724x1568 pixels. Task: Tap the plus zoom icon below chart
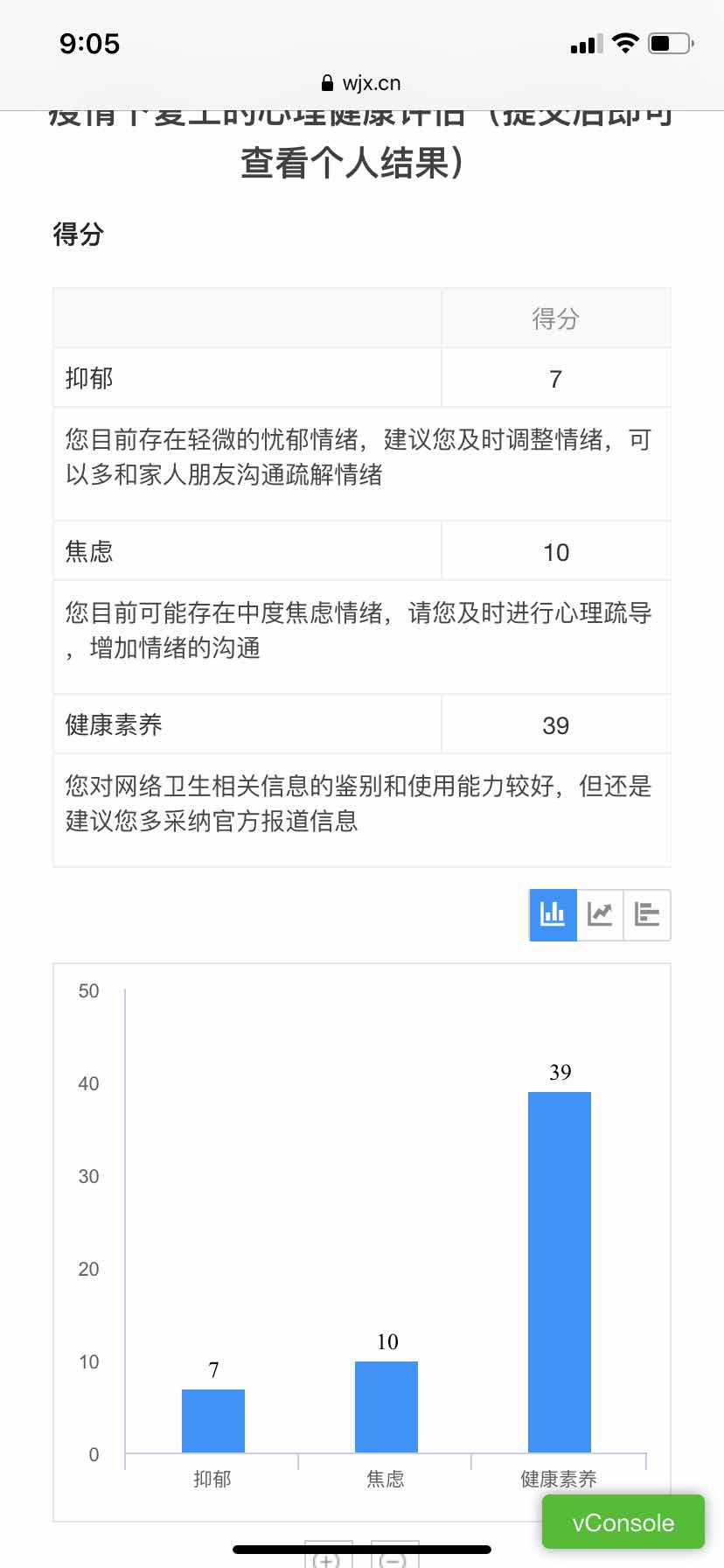point(328,1557)
